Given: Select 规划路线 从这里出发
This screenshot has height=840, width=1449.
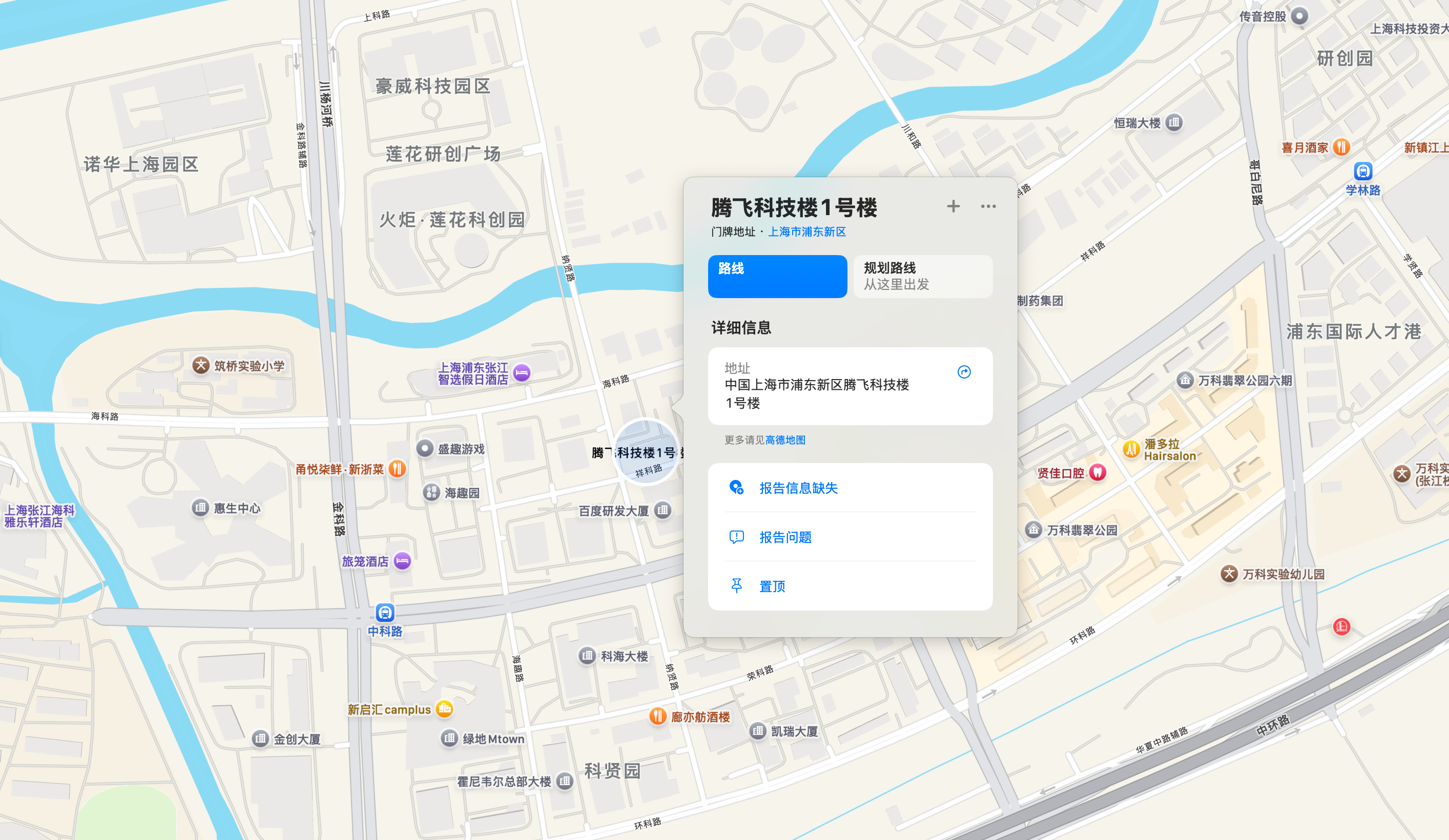Looking at the screenshot, I should coord(922,277).
